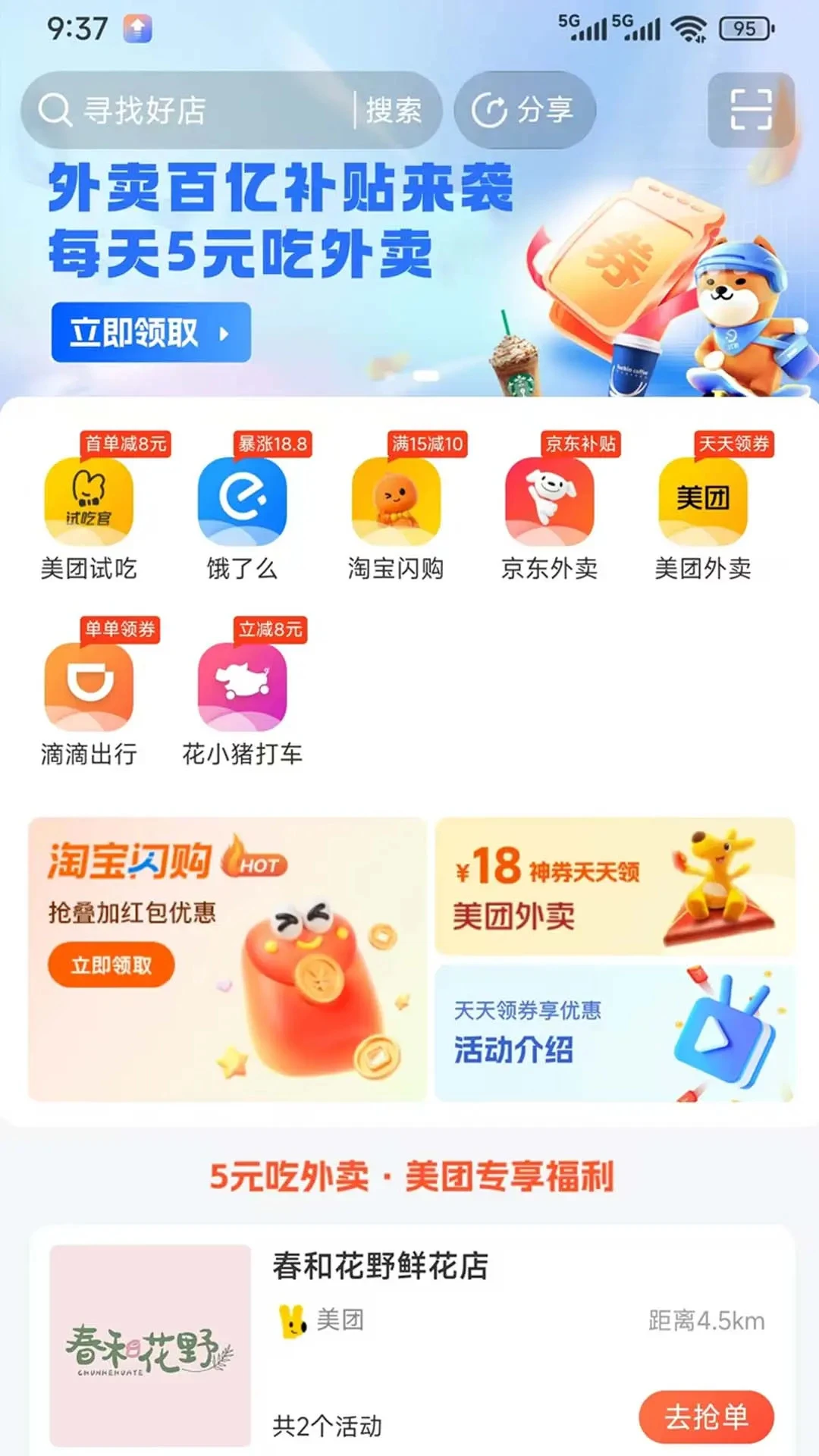The height and width of the screenshot is (1456, 819).
Task: Open 饿了么
Action: click(242, 502)
